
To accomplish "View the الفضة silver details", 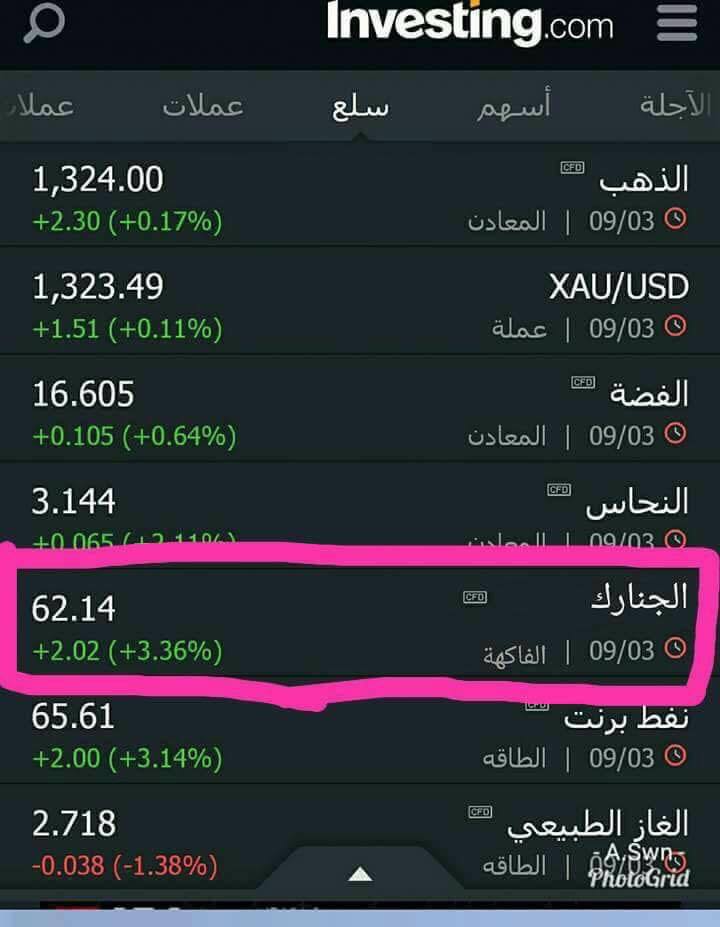I will point(360,413).
